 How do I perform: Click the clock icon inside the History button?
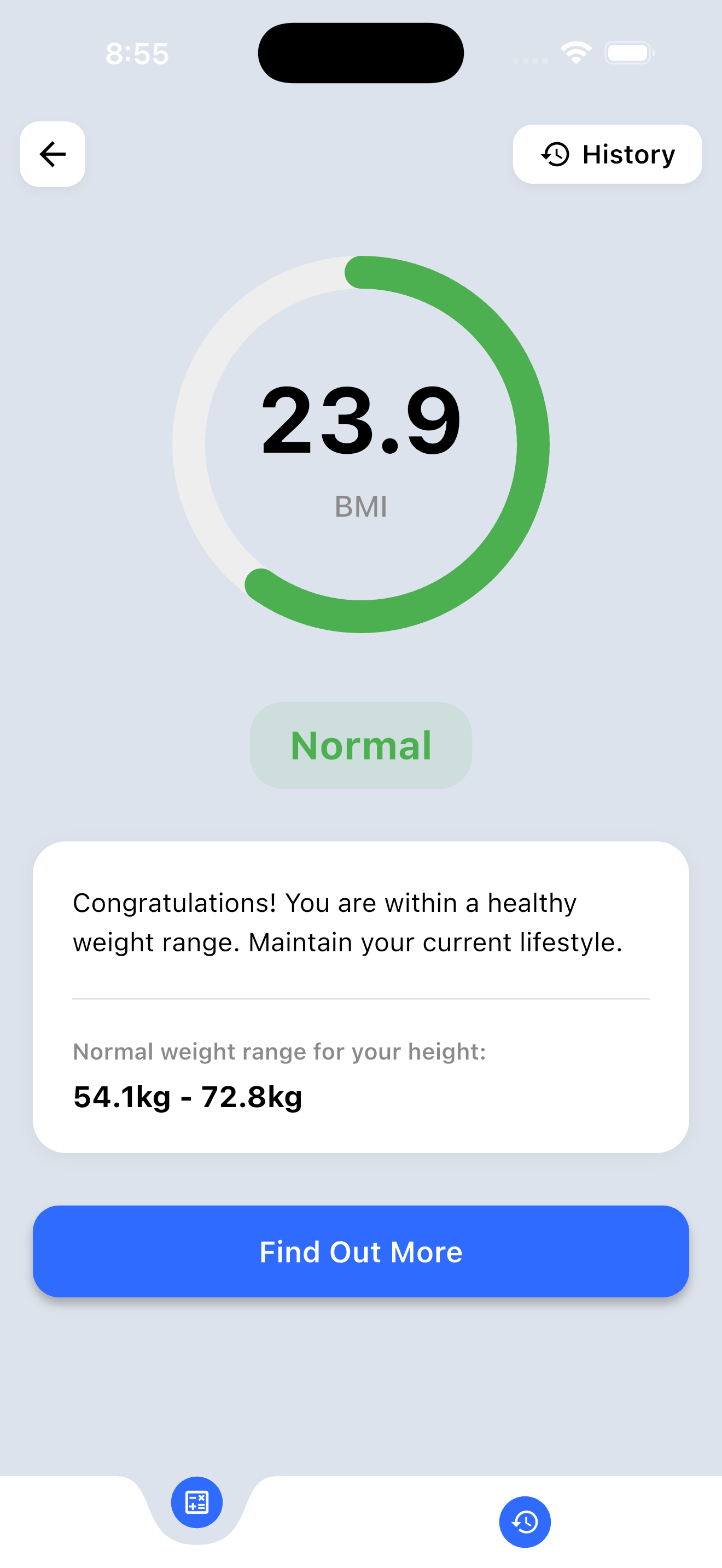[x=555, y=154]
